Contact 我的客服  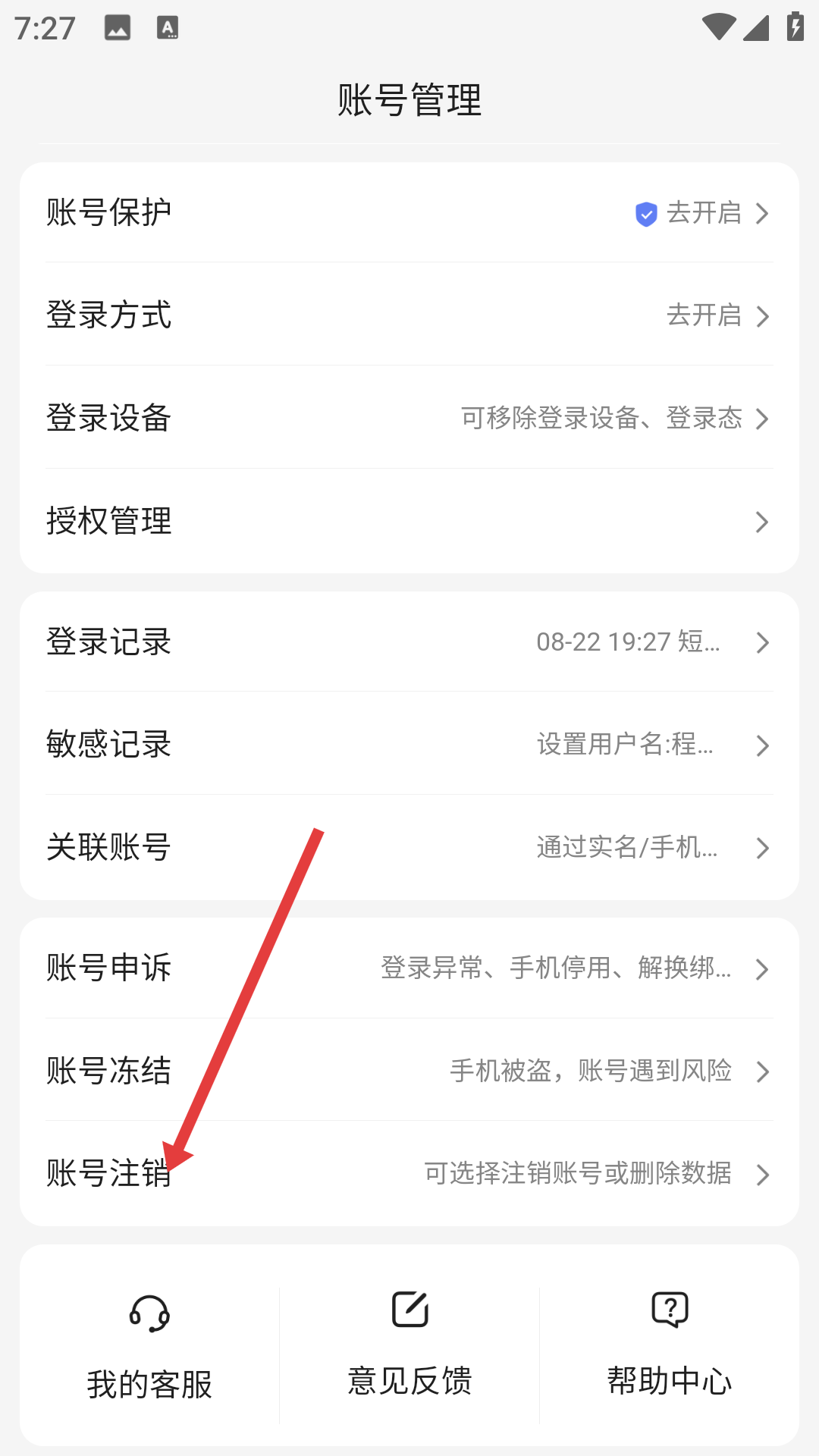pos(149,1346)
